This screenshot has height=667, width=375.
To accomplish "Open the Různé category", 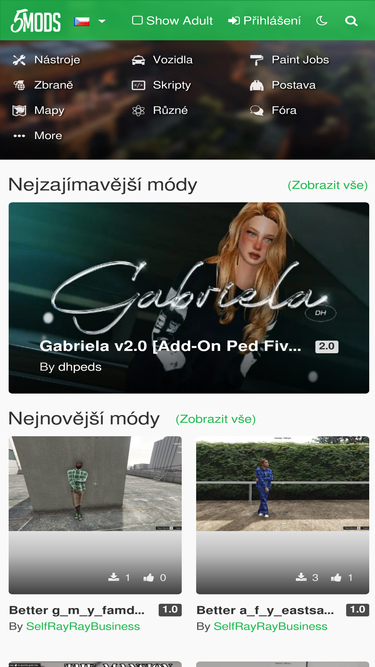I will pyautogui.click(x=159, y=111).
